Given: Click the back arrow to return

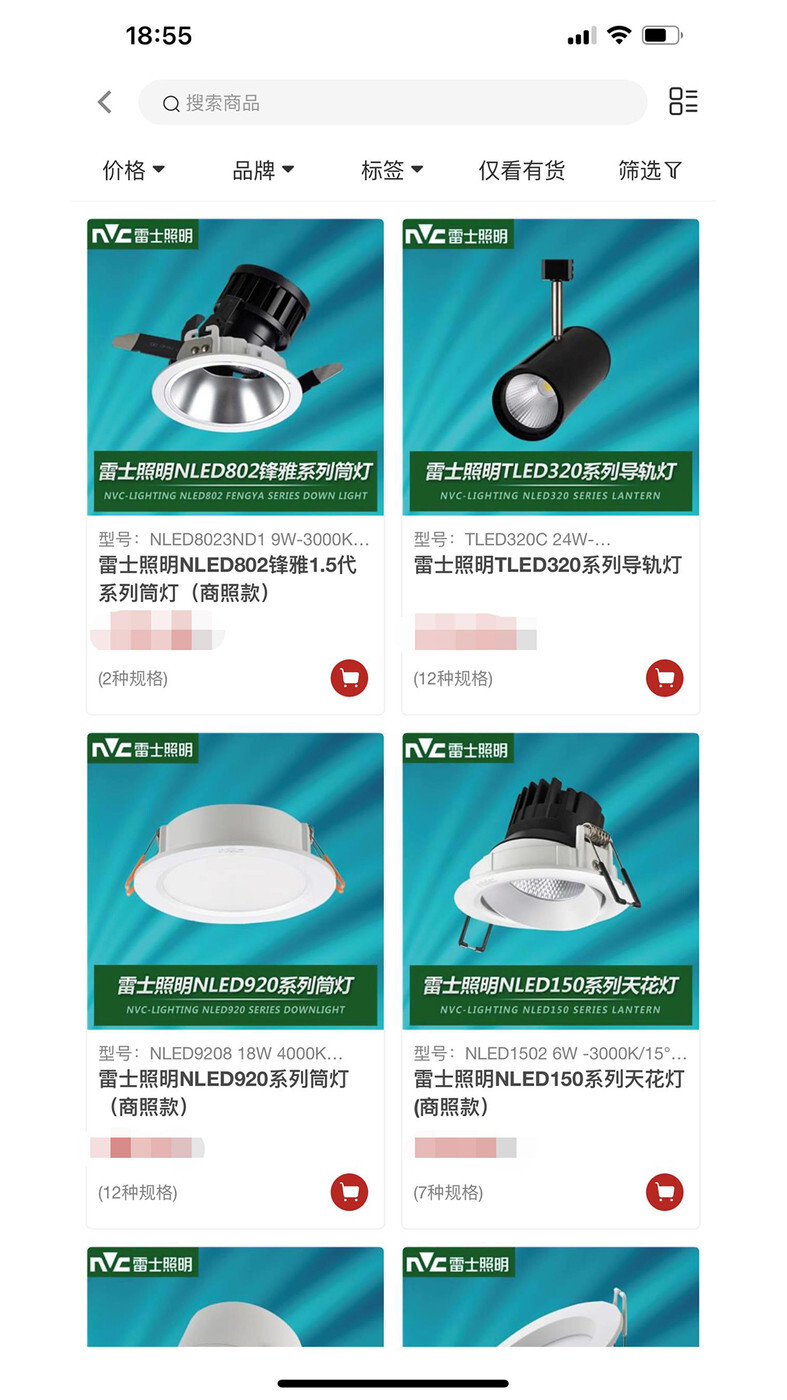Looking at the screenshot, I should tap(104, 101).
